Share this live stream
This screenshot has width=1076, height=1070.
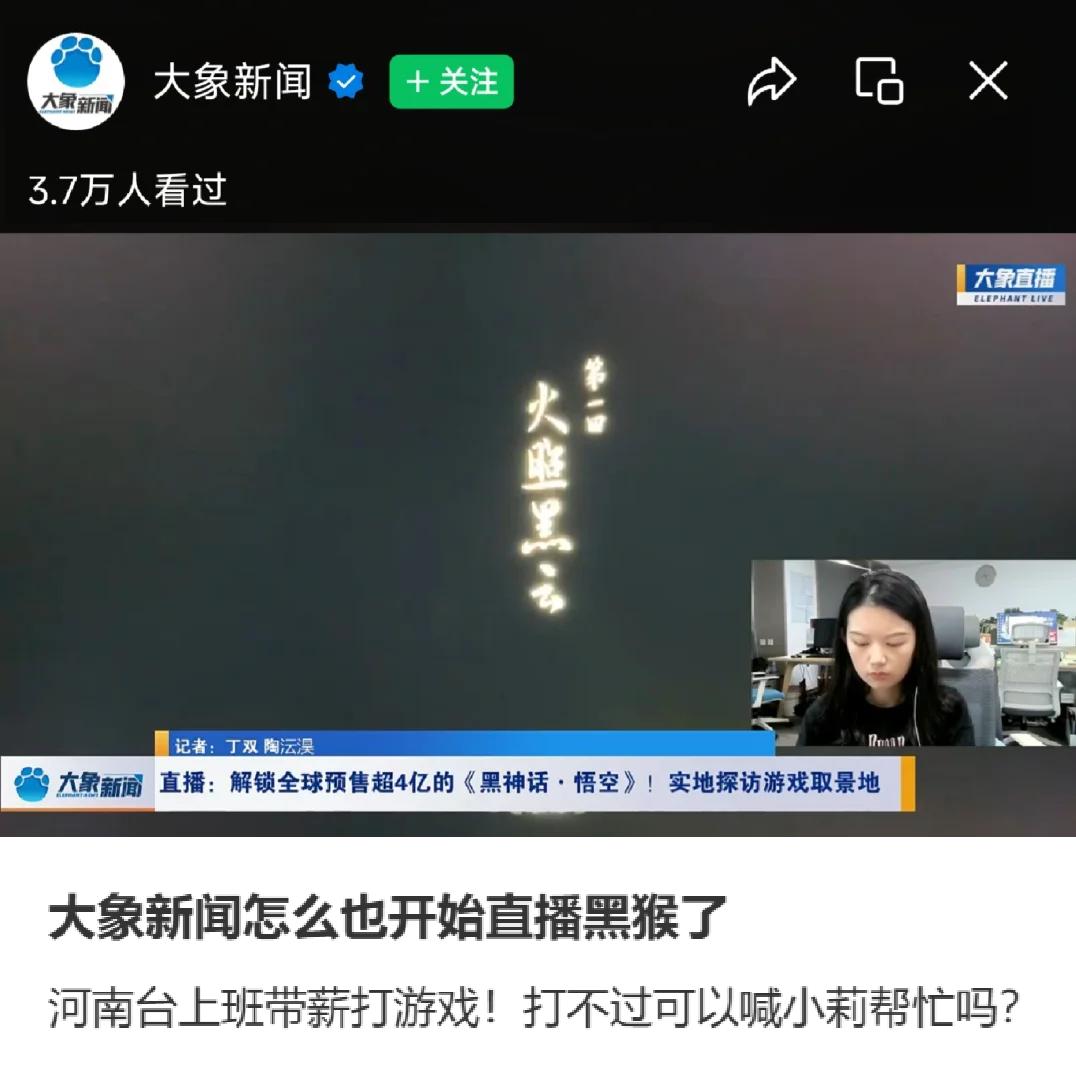(x=771, y=82)
